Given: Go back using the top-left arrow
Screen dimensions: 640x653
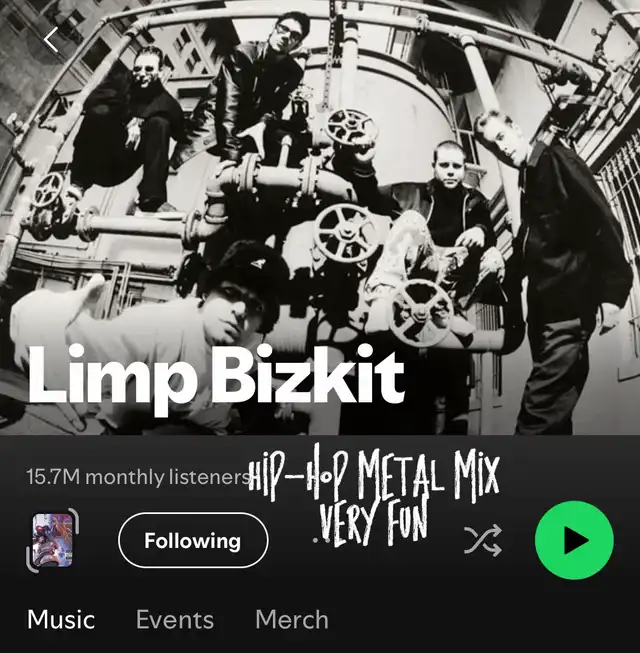Looking at the screenshot, I should point(52,40).
